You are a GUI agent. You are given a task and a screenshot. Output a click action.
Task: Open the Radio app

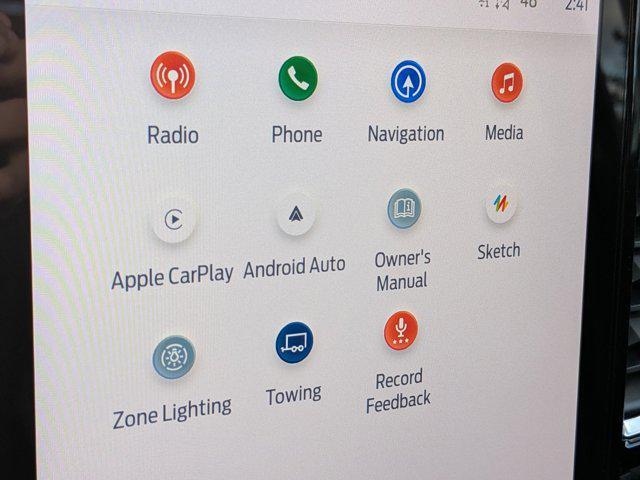(173, 77)
